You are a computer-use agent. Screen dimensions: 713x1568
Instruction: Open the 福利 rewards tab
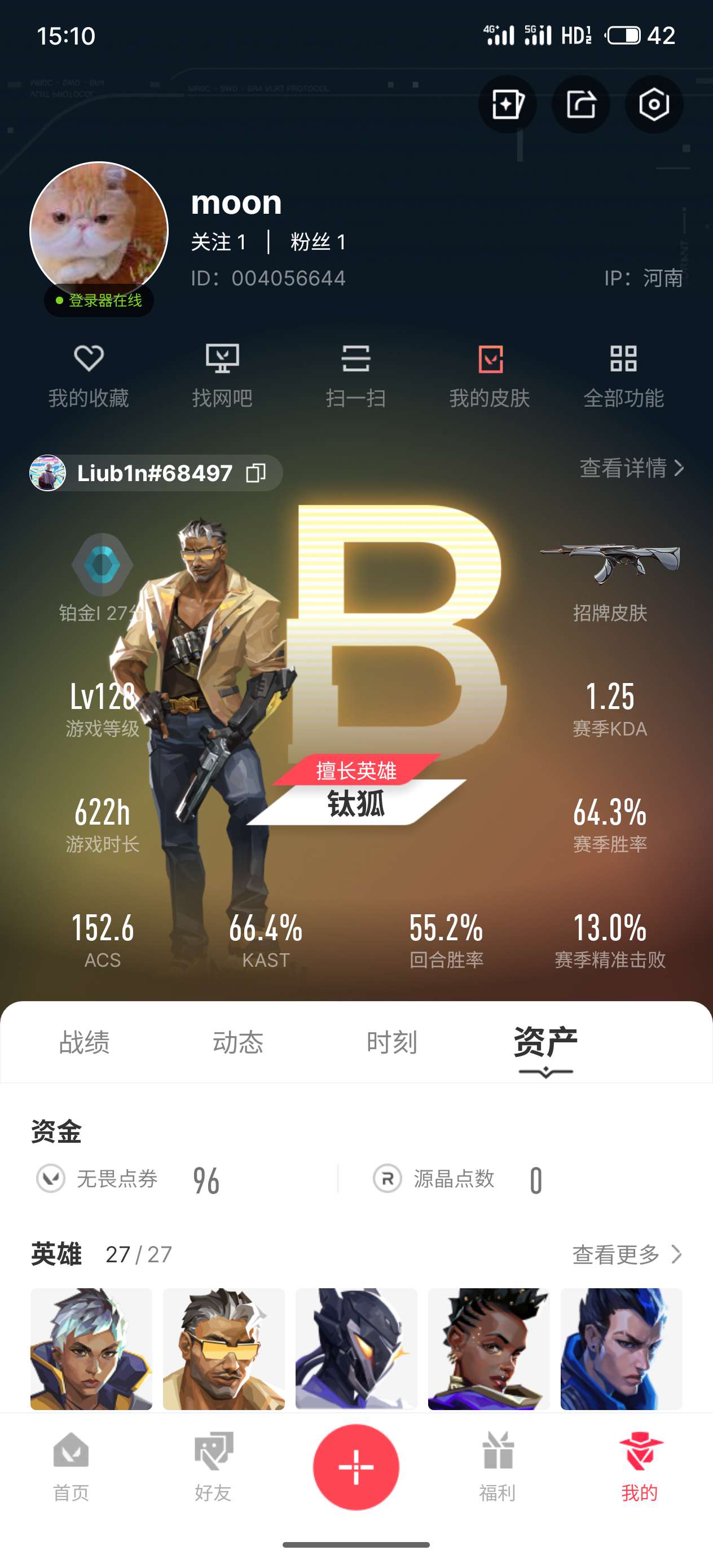(498, 1466)
